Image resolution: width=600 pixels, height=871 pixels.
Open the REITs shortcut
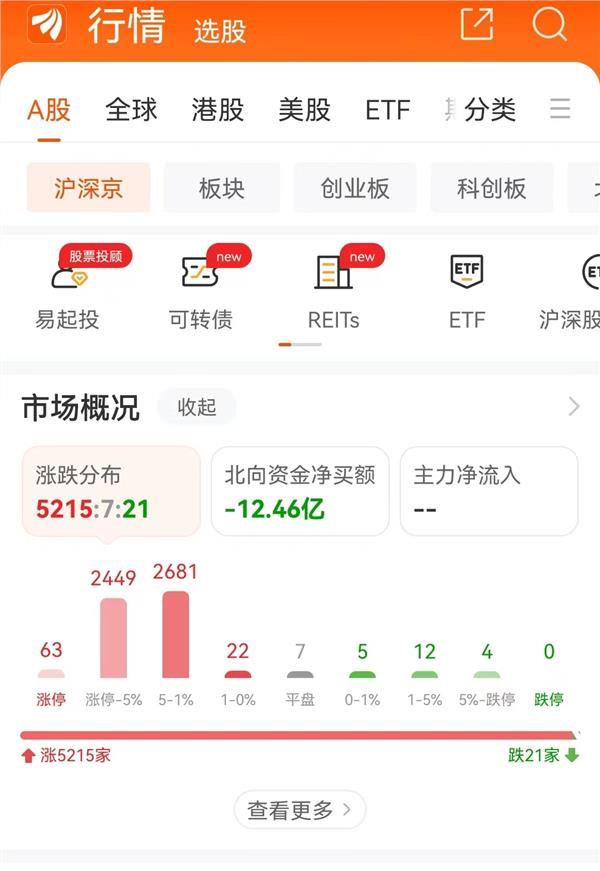coord(334,292)
